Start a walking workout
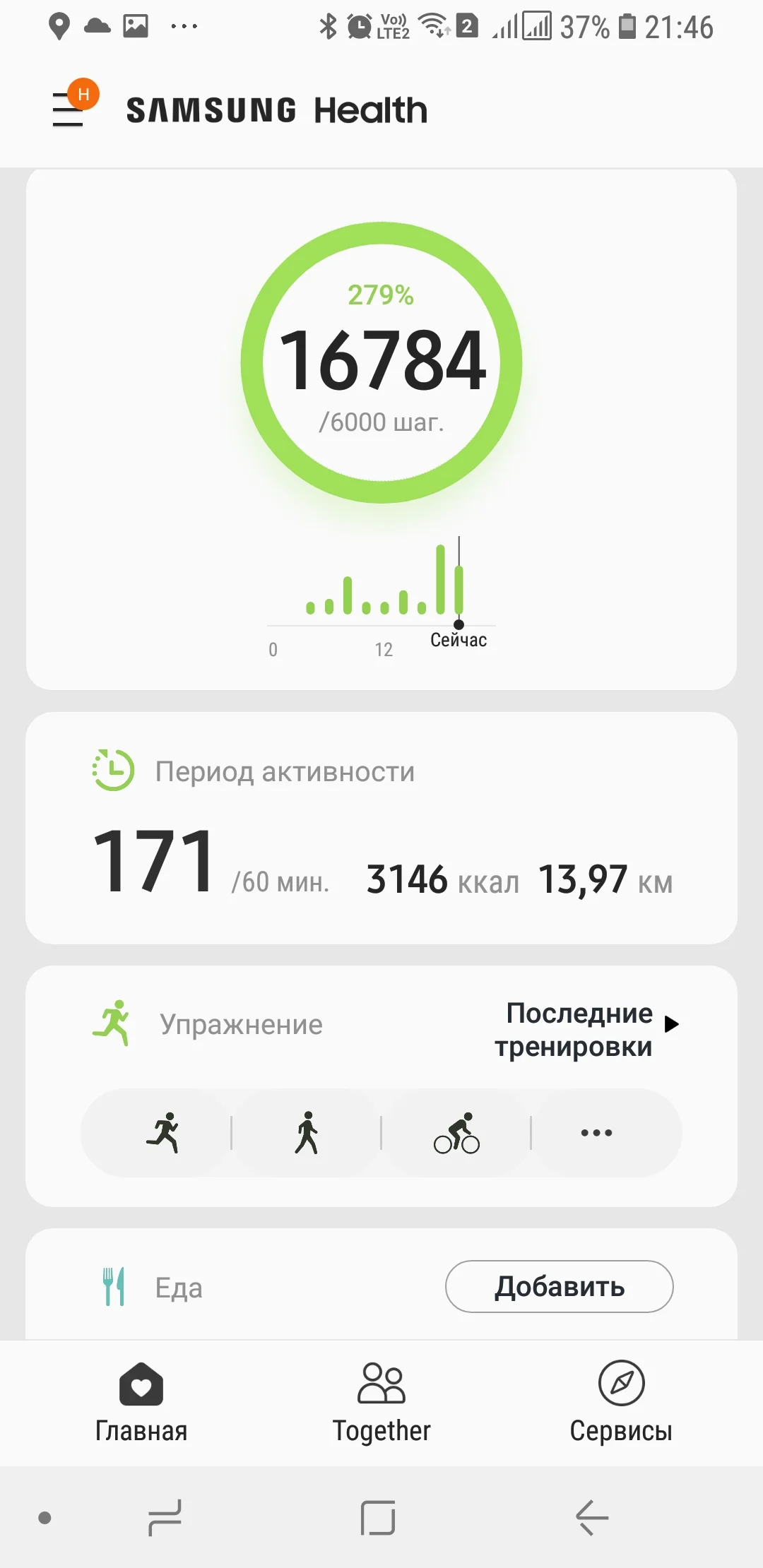This screenshot has height=1568, width=763. point(307,1133)
